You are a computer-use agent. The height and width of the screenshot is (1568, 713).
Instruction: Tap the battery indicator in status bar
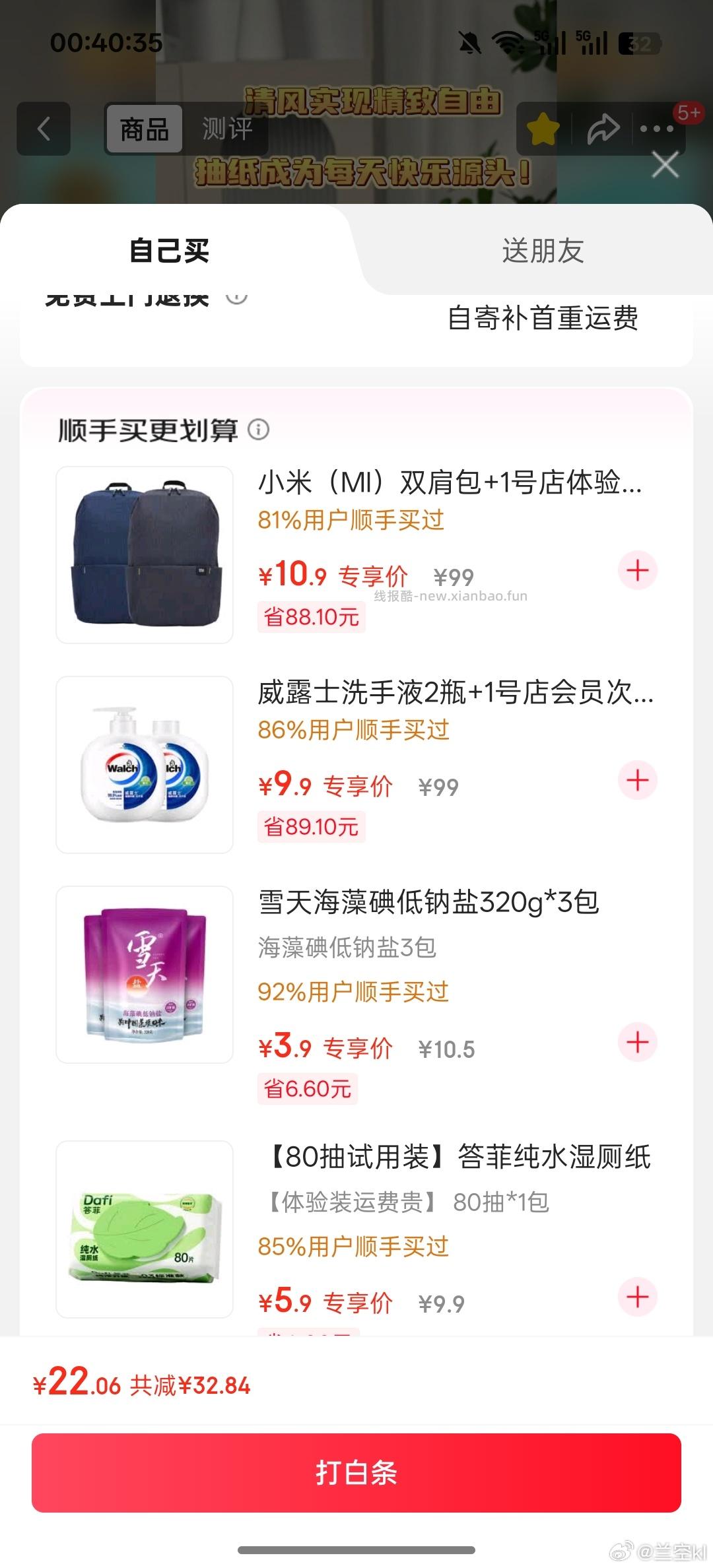click(638, 42)
